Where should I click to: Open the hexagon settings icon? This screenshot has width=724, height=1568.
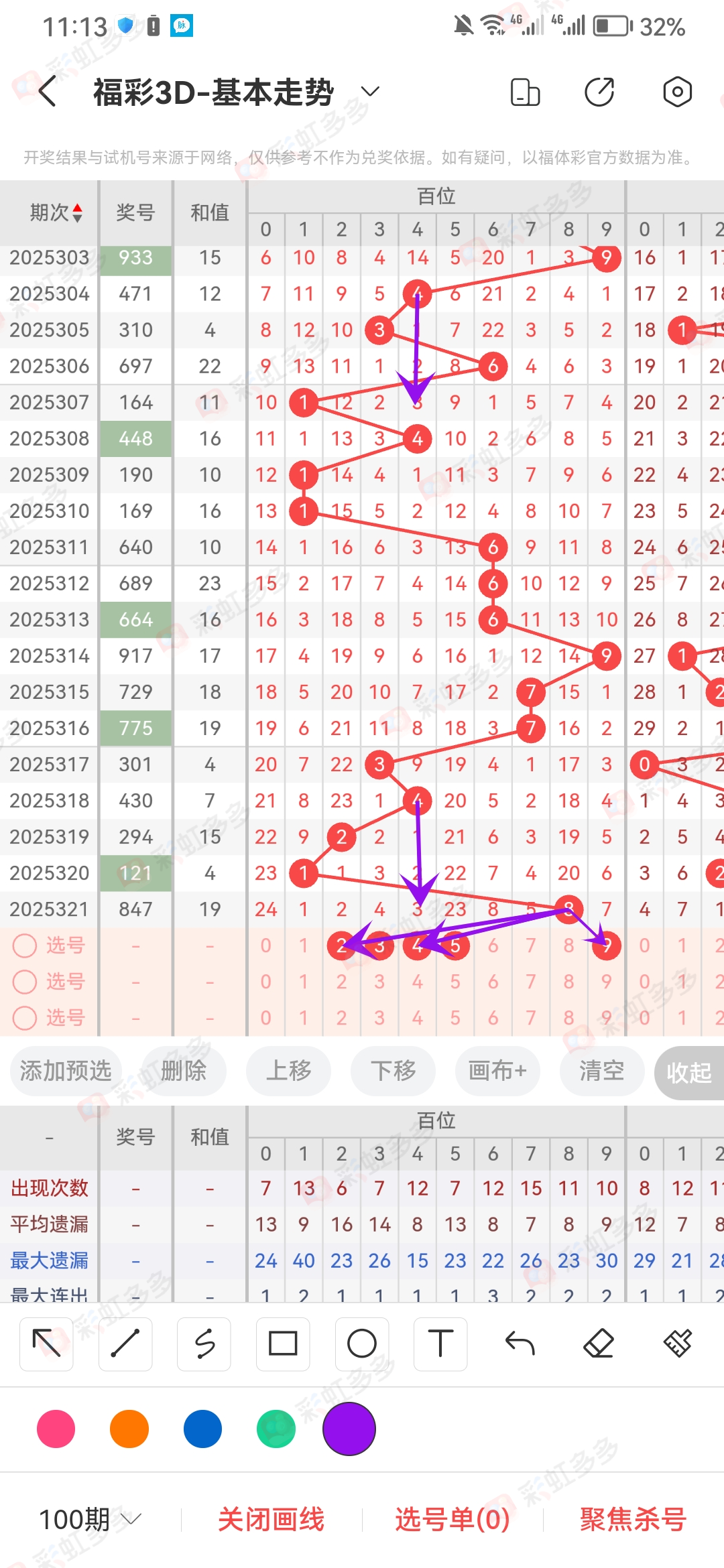677,92
